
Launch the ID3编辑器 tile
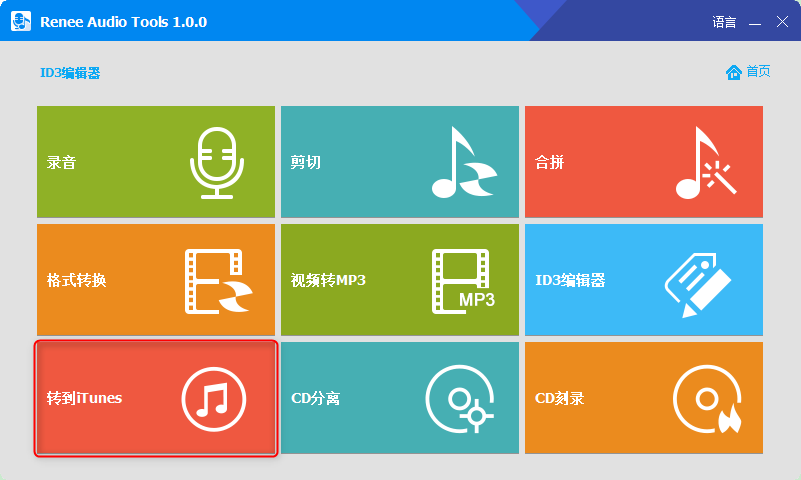(643, 280)
